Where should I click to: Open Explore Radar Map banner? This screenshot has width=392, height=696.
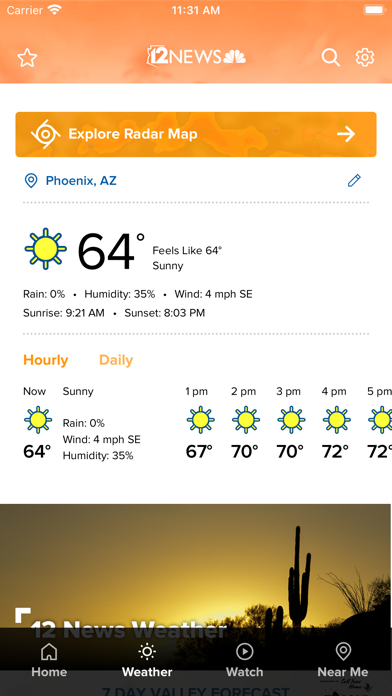[196, 134]
